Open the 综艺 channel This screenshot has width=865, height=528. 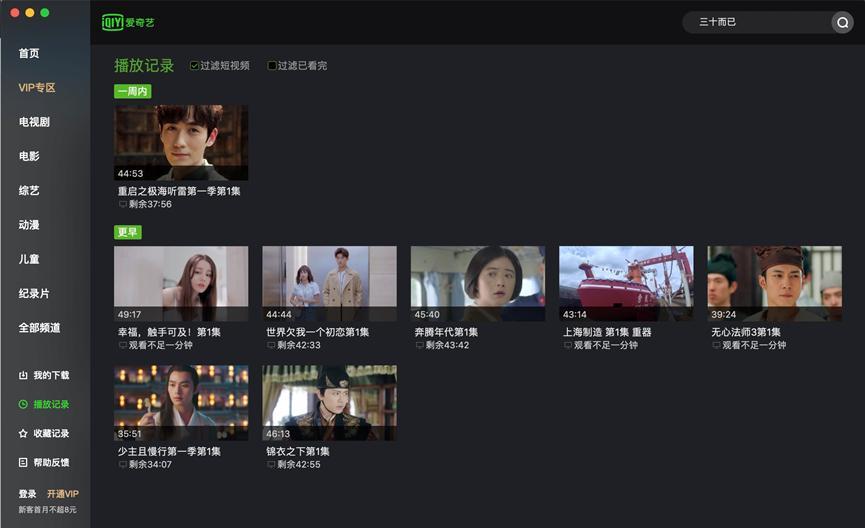click(29, 190)
